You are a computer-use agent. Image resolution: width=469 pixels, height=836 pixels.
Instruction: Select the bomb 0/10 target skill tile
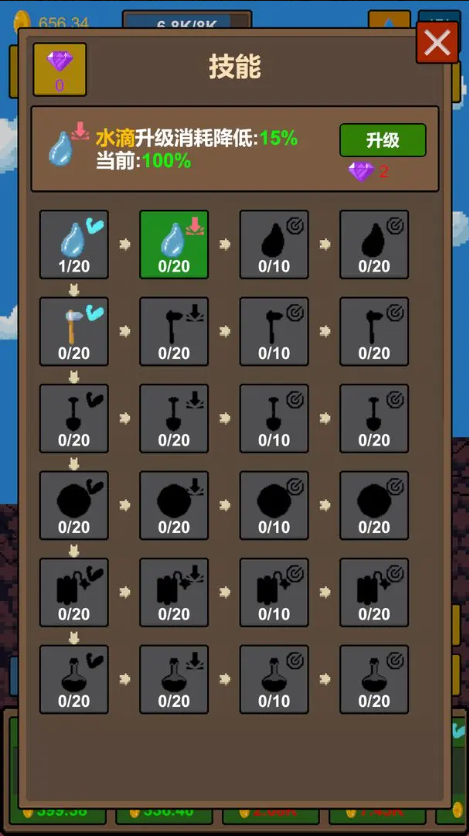coord(274,505)
